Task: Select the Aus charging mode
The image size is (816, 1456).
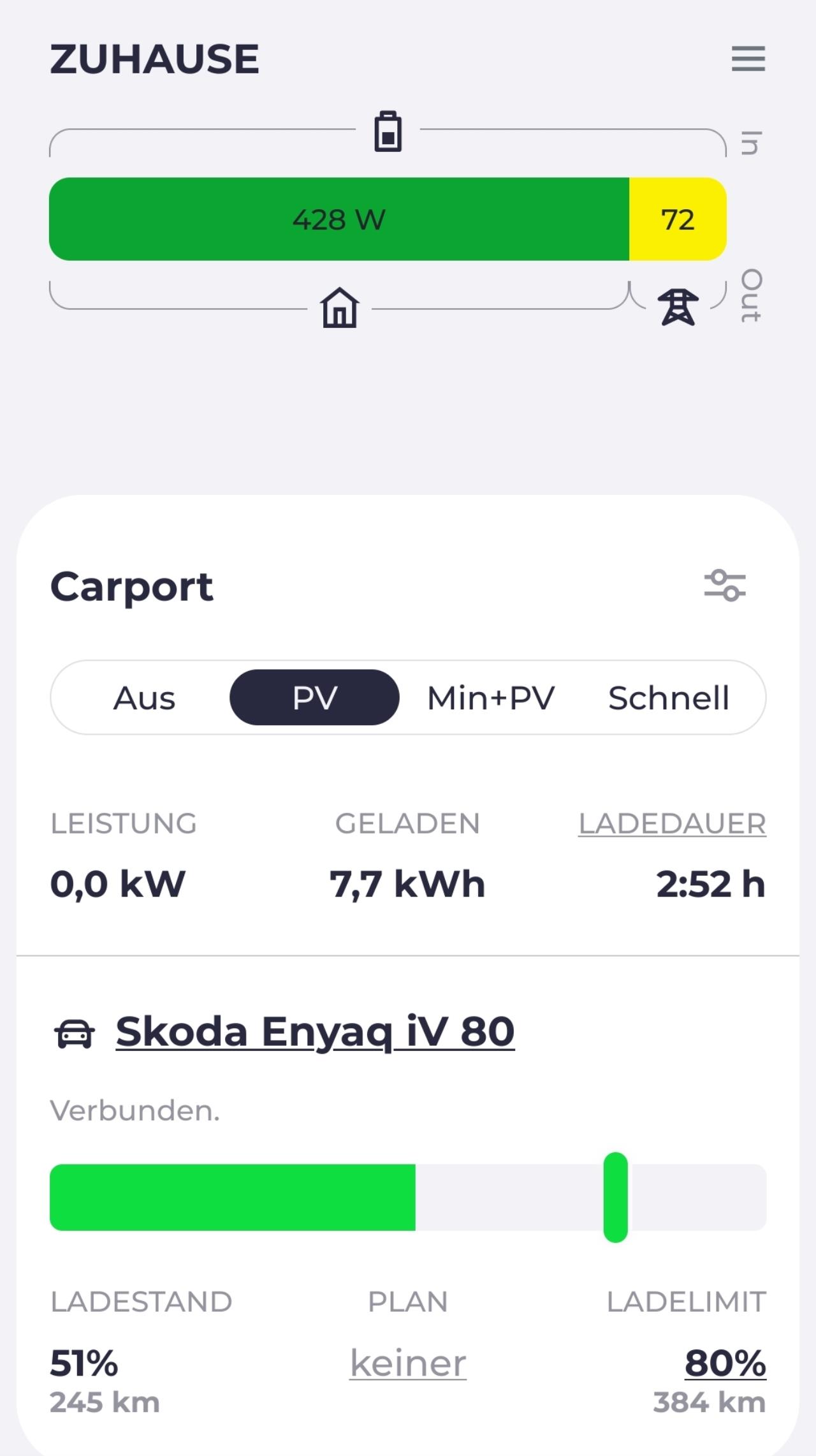Action: (x=144, y=698)
